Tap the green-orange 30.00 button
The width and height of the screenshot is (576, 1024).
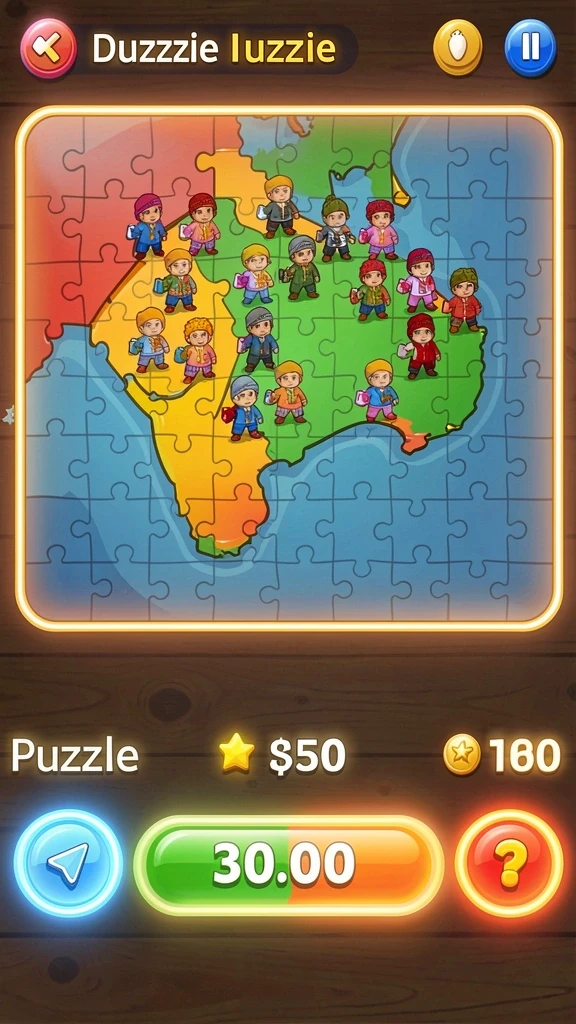pyautogui.click(x=288, y=865)
